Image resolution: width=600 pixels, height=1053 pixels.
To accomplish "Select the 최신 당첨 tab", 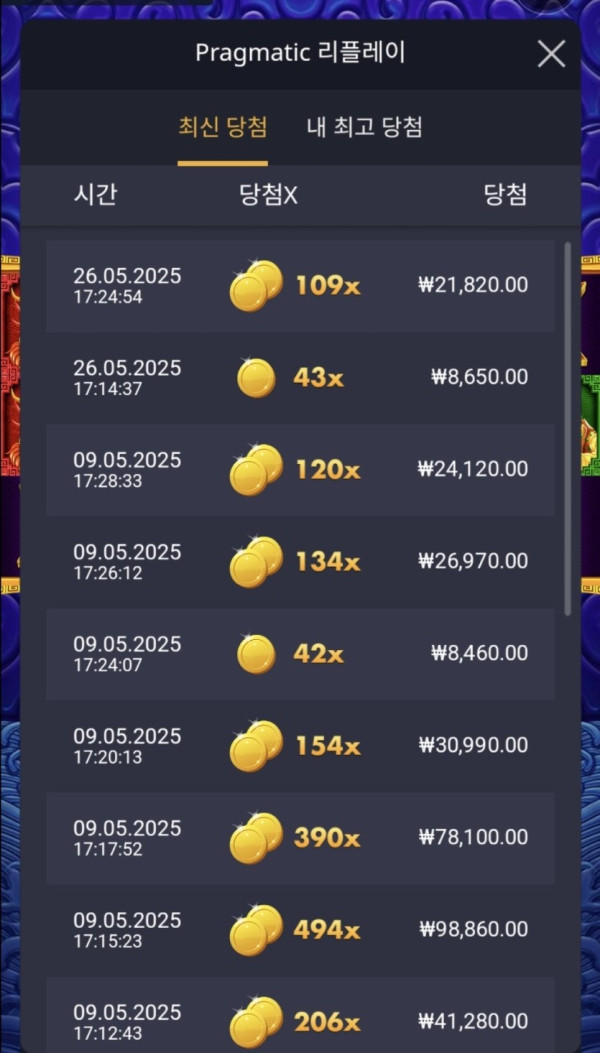I will (x=222, y=127).
